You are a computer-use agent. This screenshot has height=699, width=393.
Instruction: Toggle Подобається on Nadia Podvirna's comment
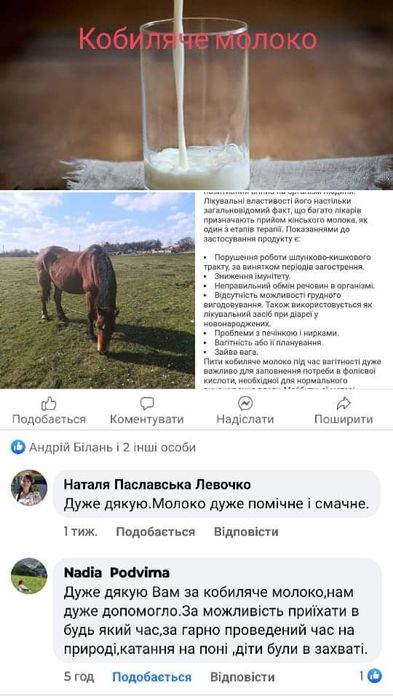point(151,677)
